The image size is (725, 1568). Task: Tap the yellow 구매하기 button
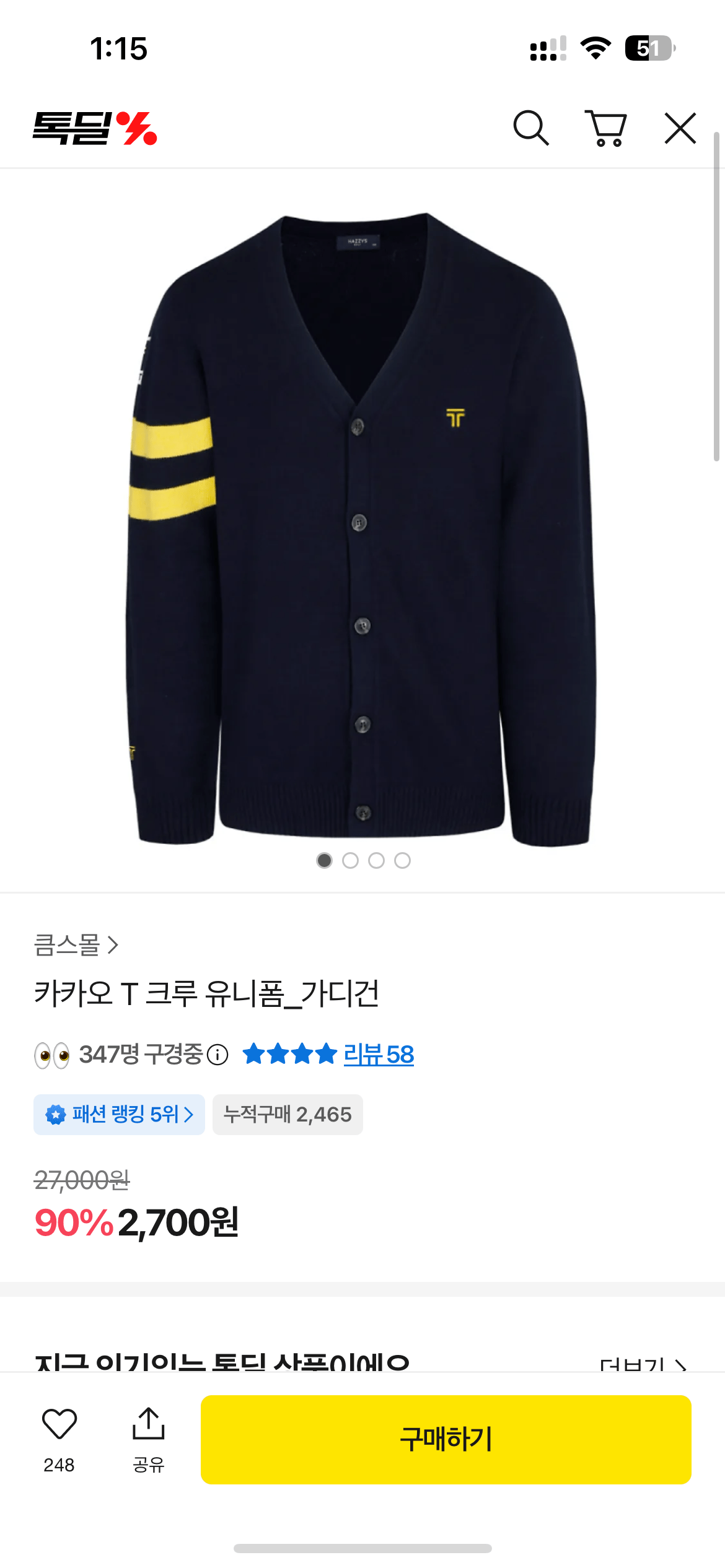click(446, 1439)
